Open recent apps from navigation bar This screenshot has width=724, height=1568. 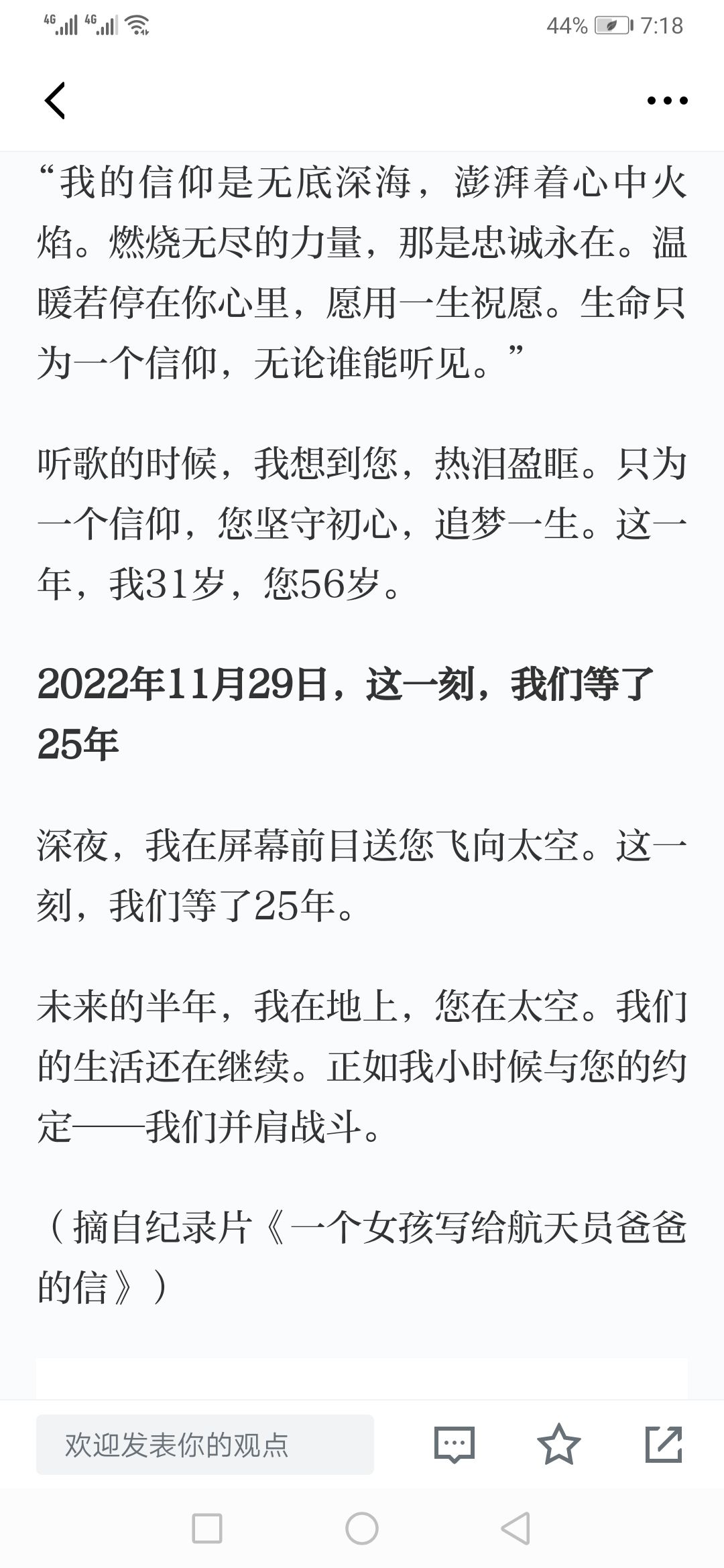207,1528
